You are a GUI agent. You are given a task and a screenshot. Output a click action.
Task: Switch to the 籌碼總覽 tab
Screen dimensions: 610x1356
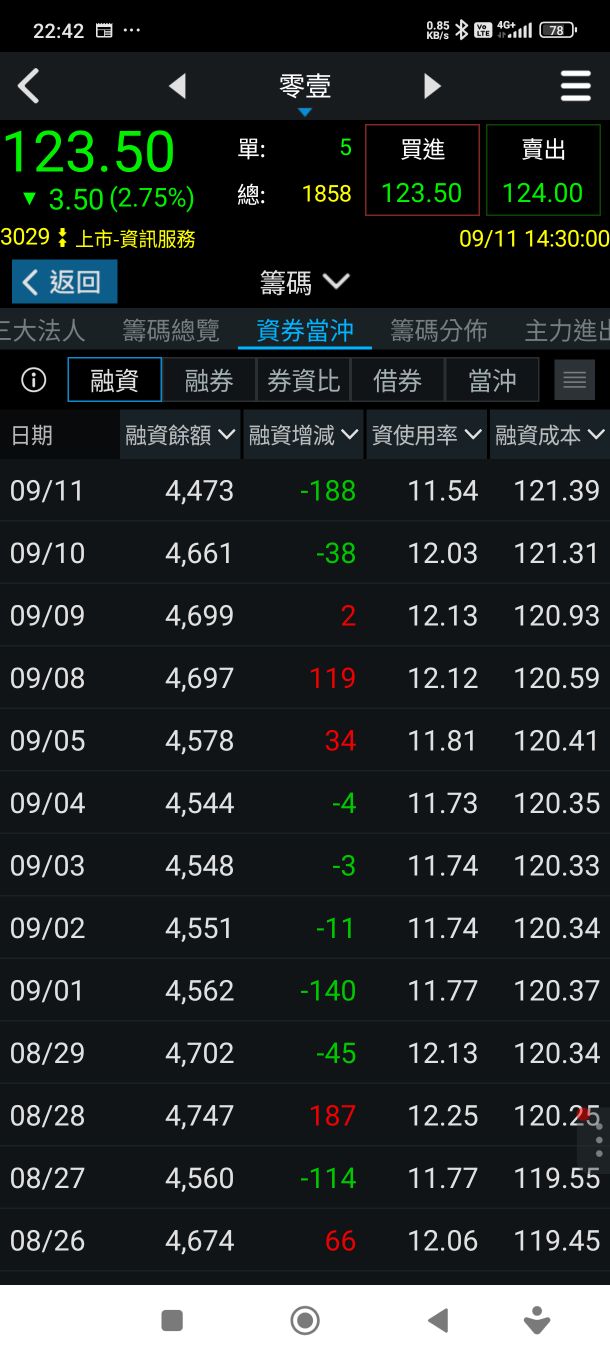pyautogui.click(x=170, y=330)
